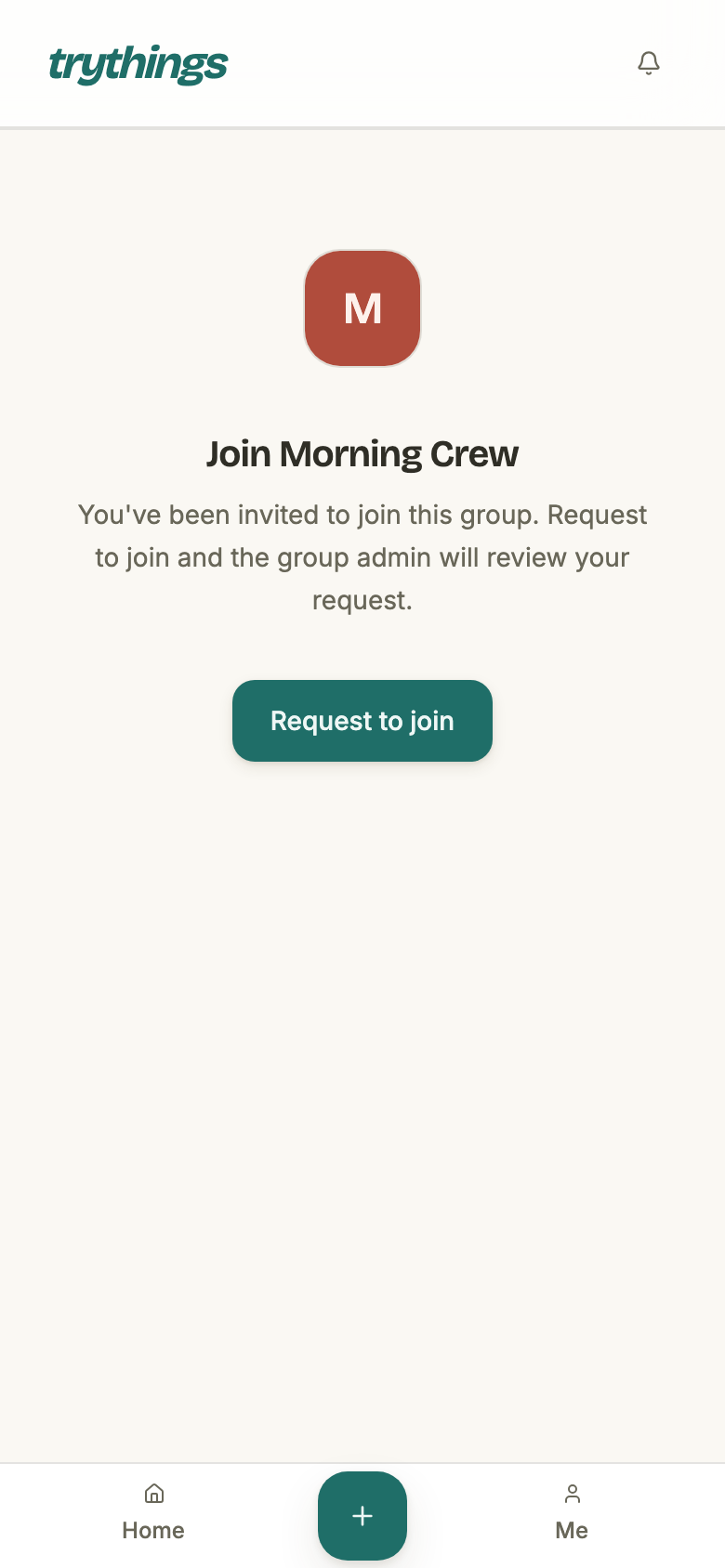Open the Me tab
Screen dimensions: 725x1568
point(572,1512)
